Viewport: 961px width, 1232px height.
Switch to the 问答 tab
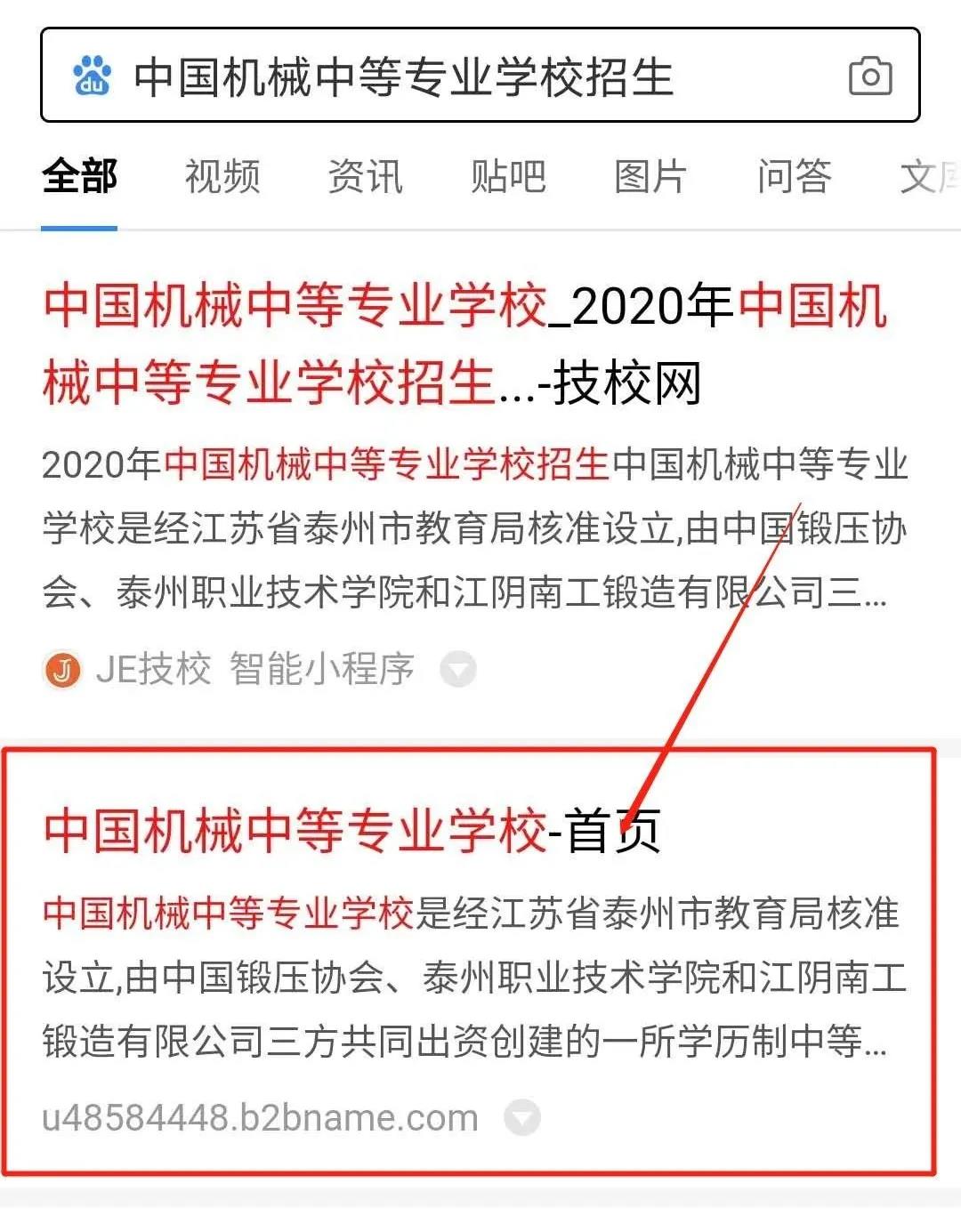794,176
